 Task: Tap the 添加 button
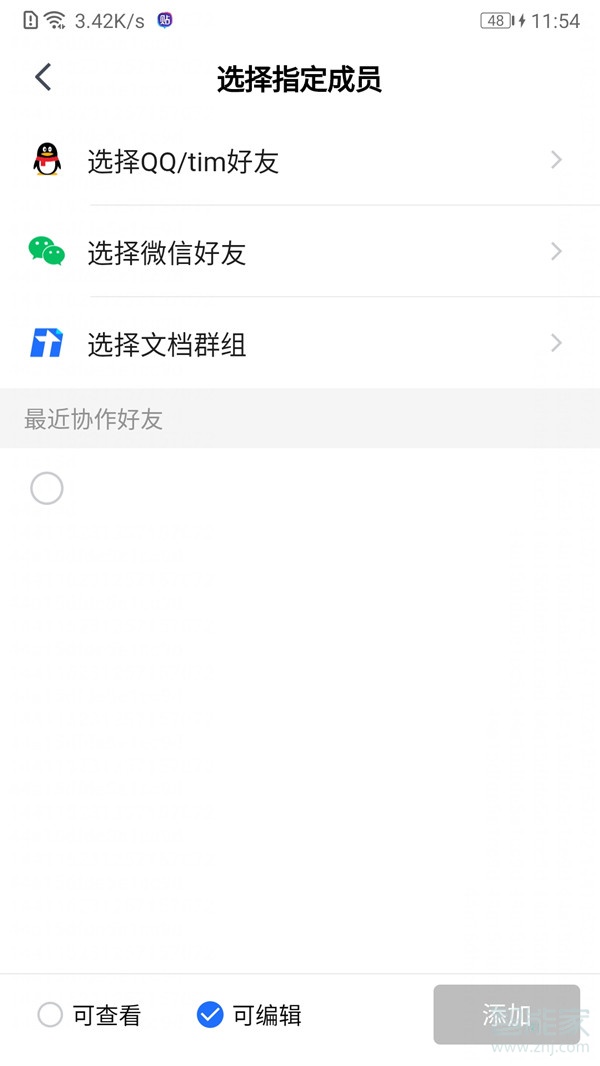tap(506, 1015)
